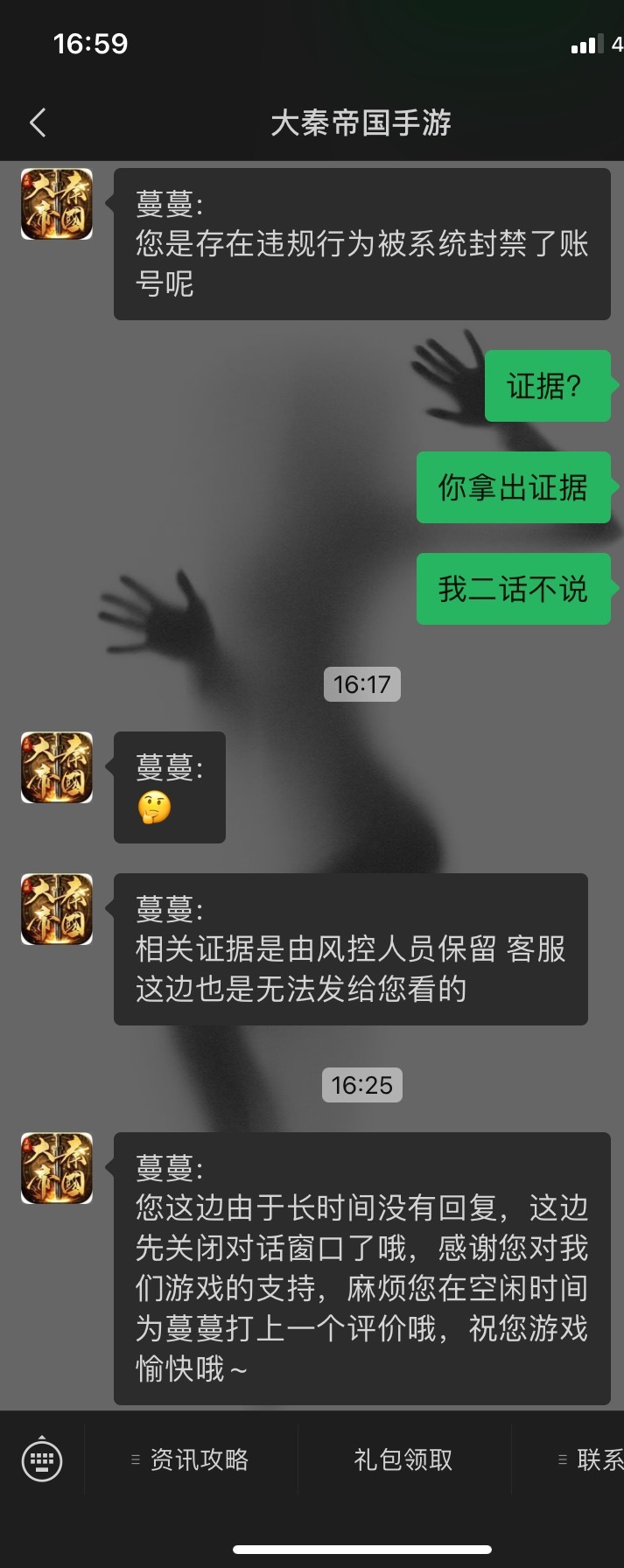This screenshot has height=1568, width=624.
Task: Open the 大秦帝国 avatar beside the 违规行为 message
Action: 57,205
